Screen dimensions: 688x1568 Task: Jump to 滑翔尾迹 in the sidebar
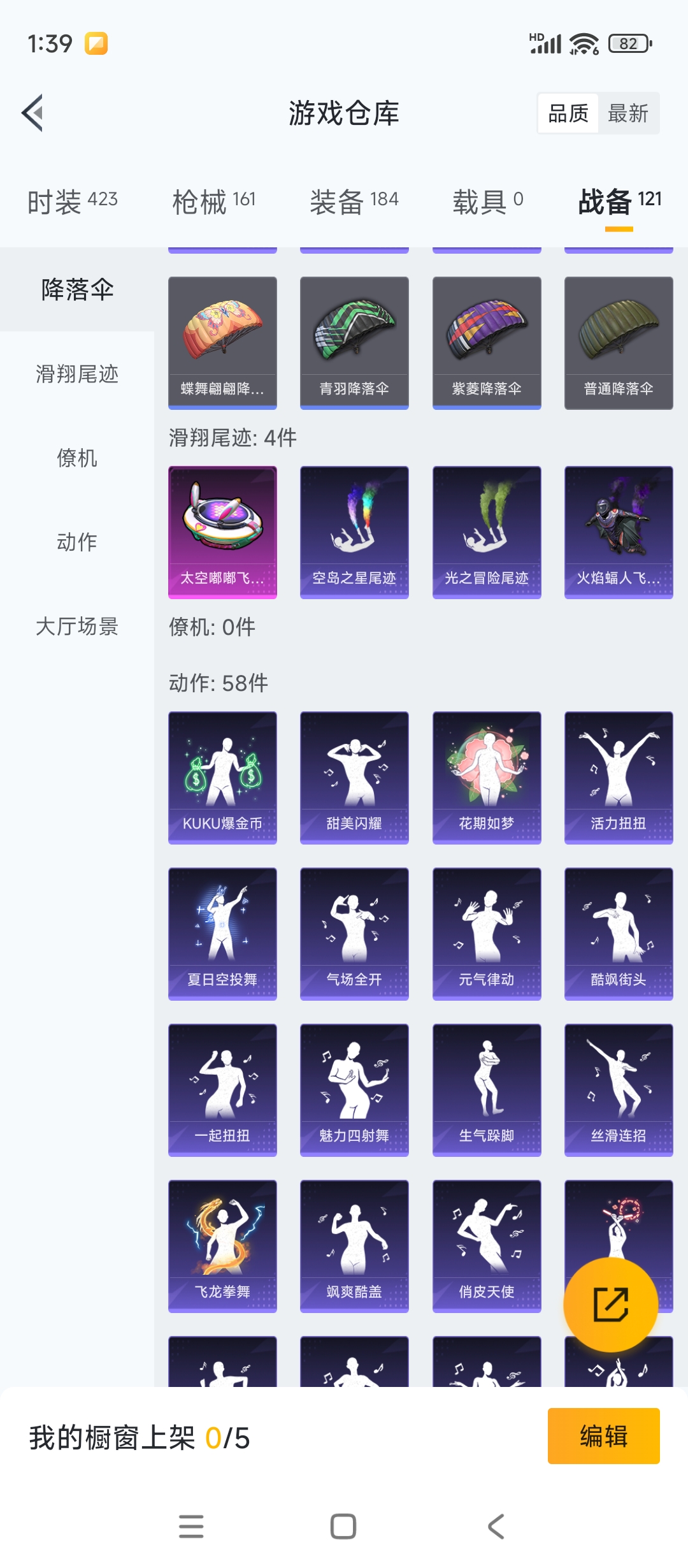click(77, 374)
